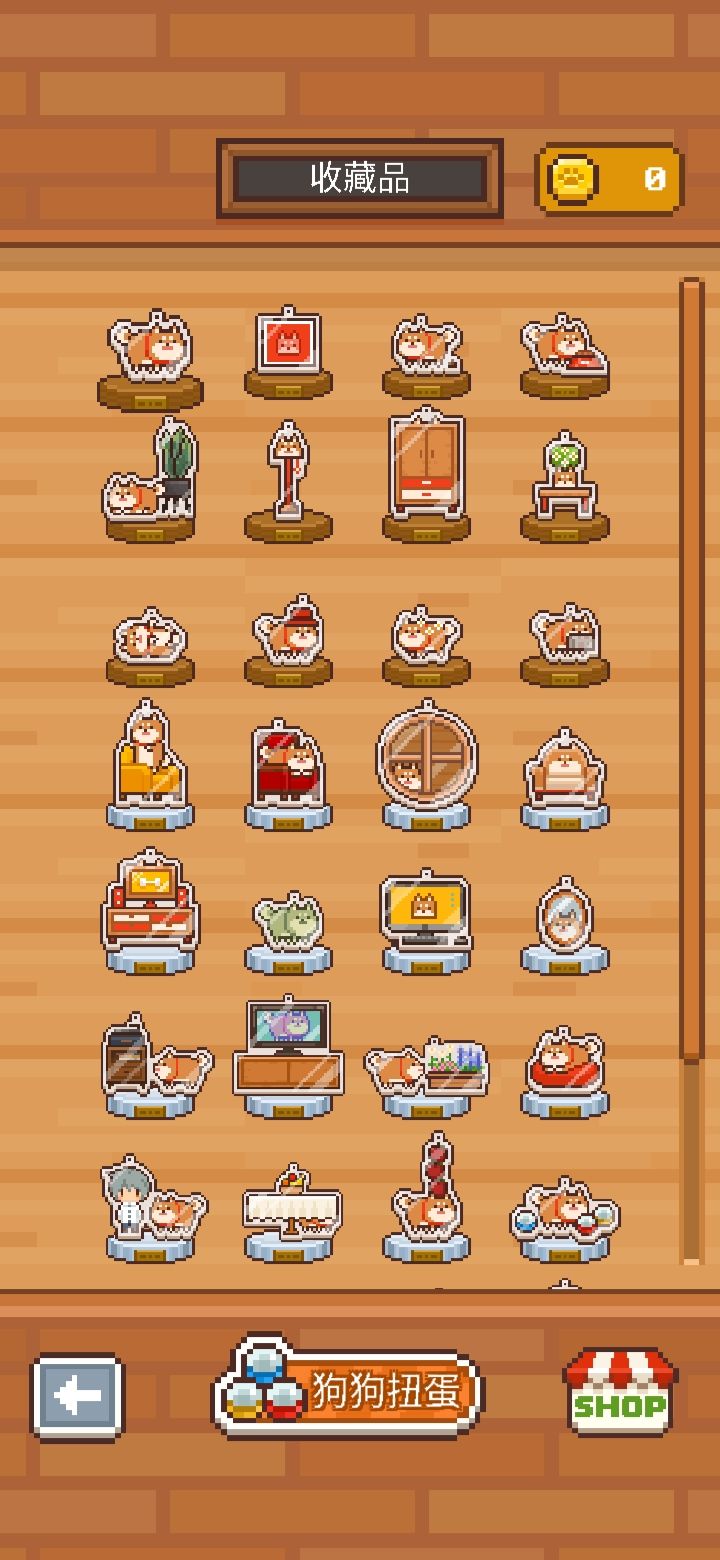Tap the back arrow button
Viewport: 720px width, 1560px height.
pyautogui.click(x=77, y=1396)
